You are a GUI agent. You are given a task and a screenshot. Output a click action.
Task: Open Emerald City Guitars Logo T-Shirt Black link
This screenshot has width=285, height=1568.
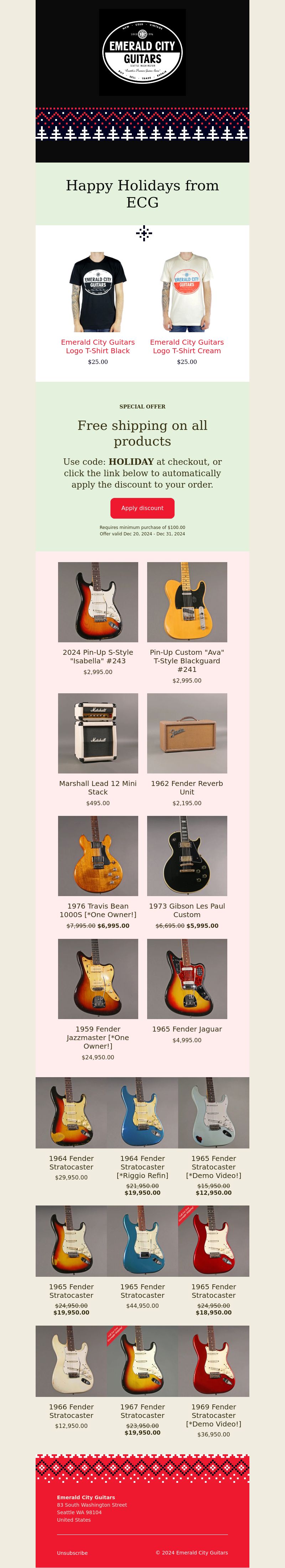click(x=98, y=346)
